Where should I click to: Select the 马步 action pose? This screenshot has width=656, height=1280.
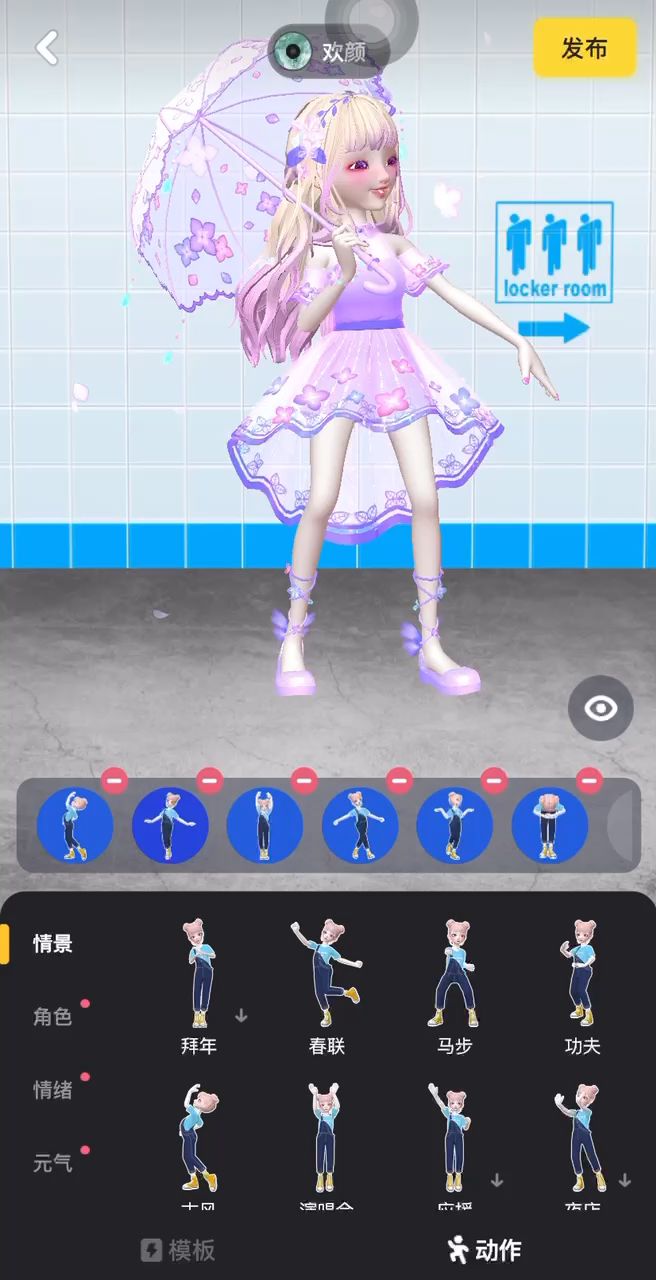pyautogui.click(x=455, y=985)
